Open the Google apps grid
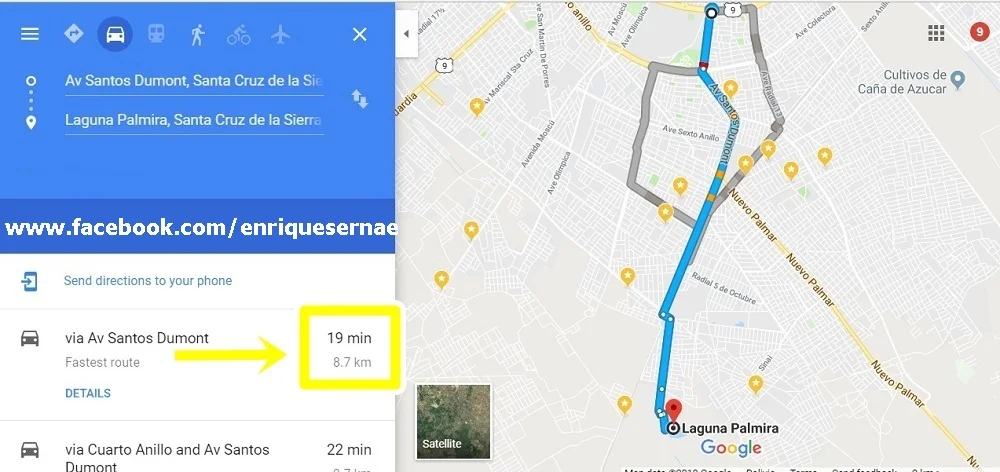Viewport: 1000px width, 472px height. (x=936, y=34)
